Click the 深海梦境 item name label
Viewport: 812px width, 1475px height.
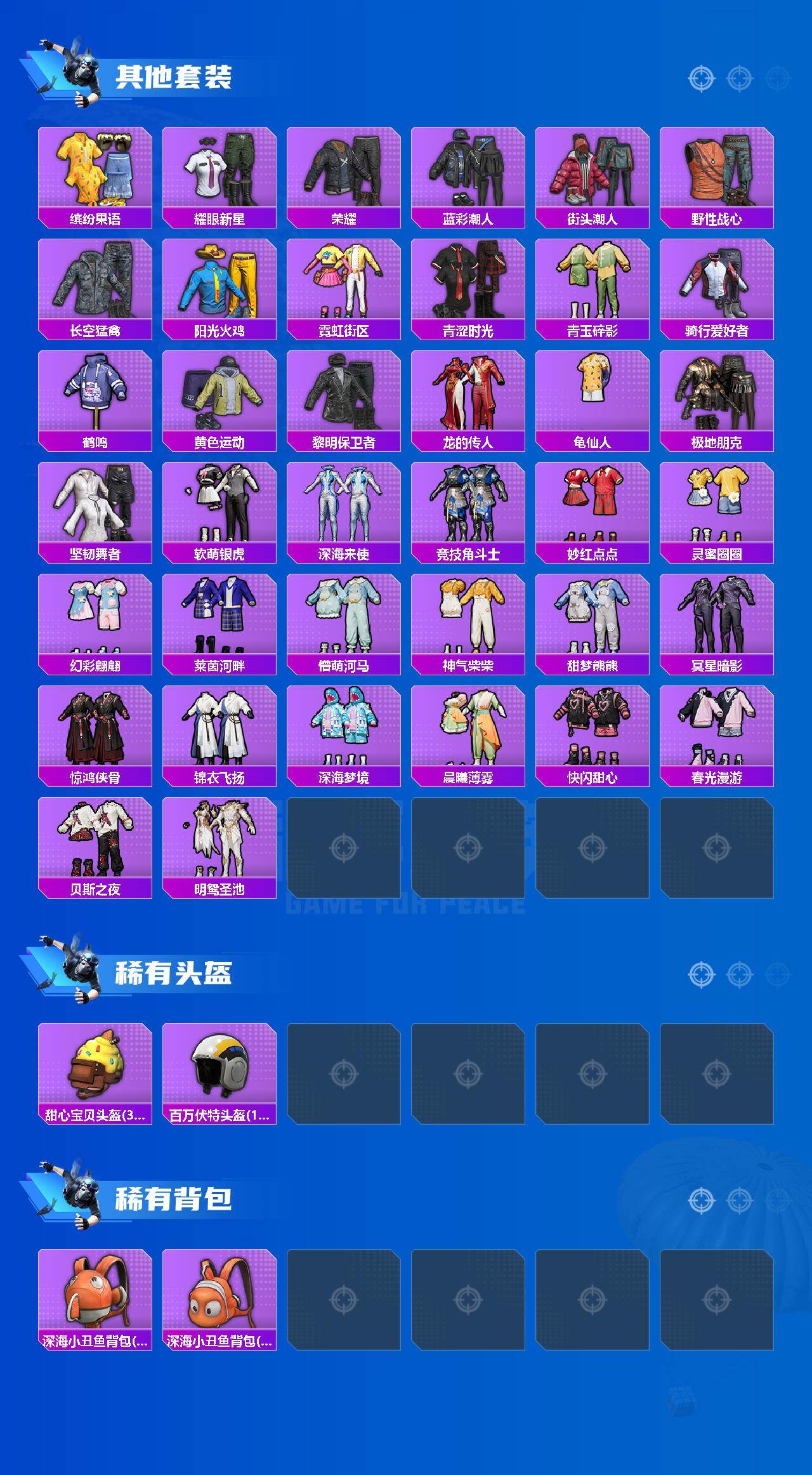[344, 776]
